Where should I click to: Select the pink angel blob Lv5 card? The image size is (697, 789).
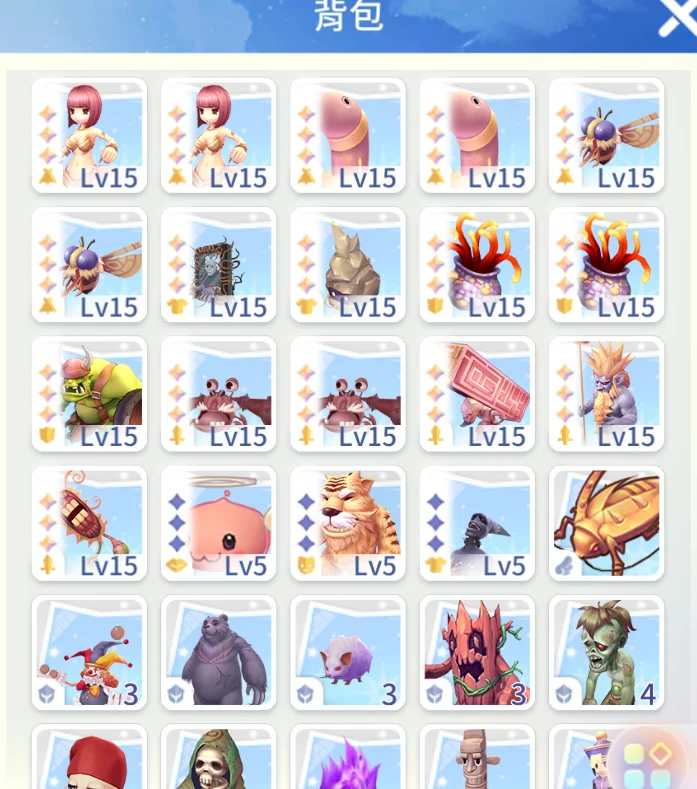218,523
